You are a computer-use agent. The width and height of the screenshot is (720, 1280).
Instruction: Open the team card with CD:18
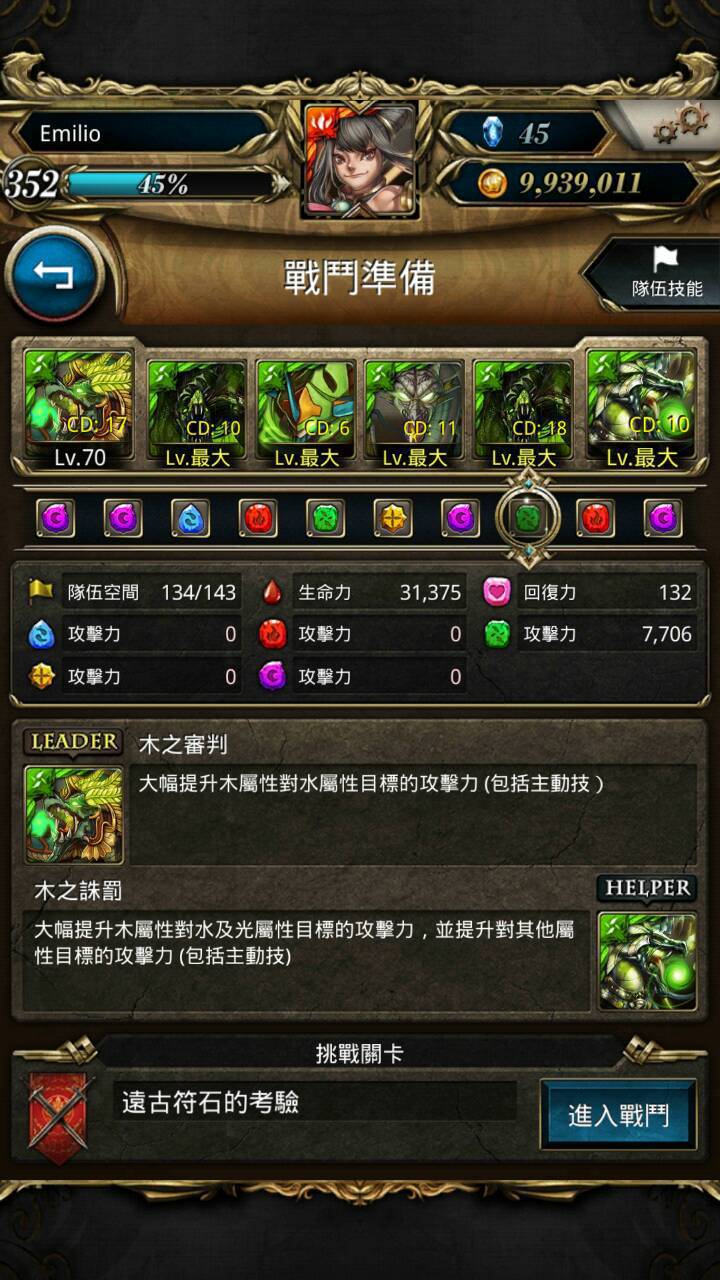click(x=523, y=415)
